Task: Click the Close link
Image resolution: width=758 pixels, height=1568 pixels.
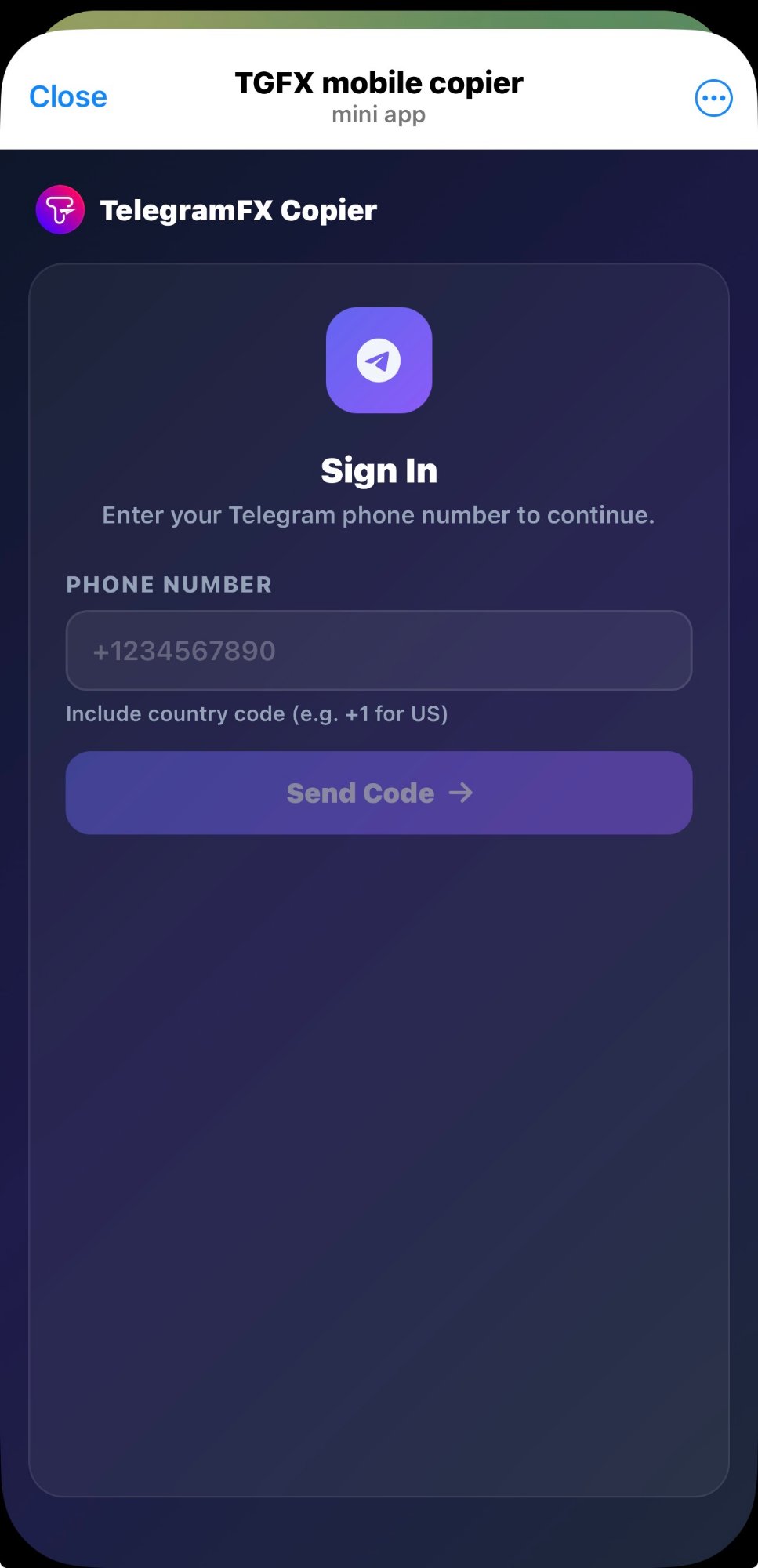Action: 67,96
